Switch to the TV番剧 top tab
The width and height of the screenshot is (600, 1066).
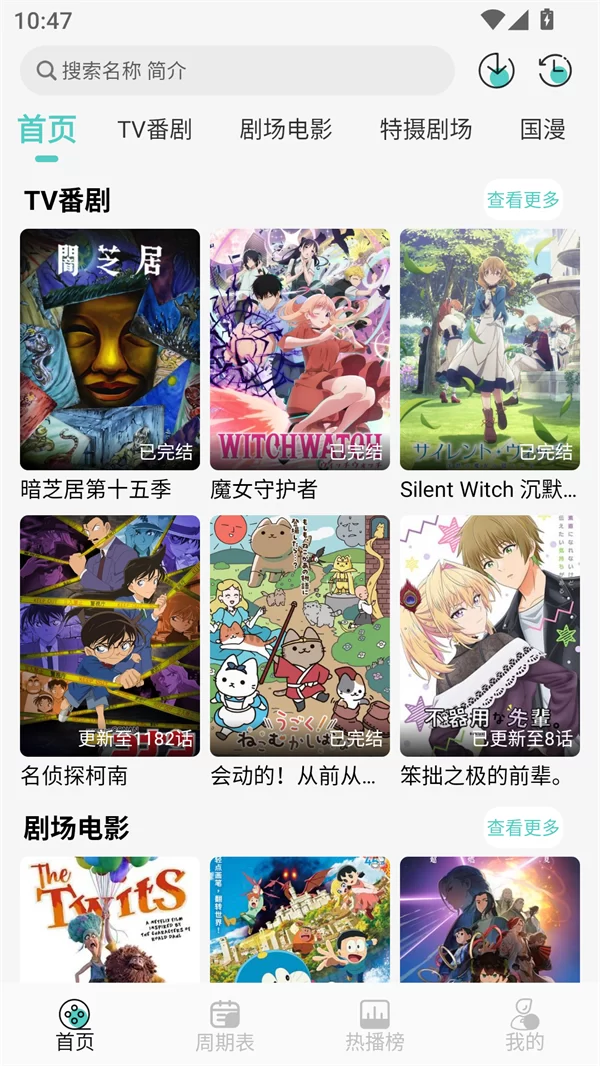point(154,129)
